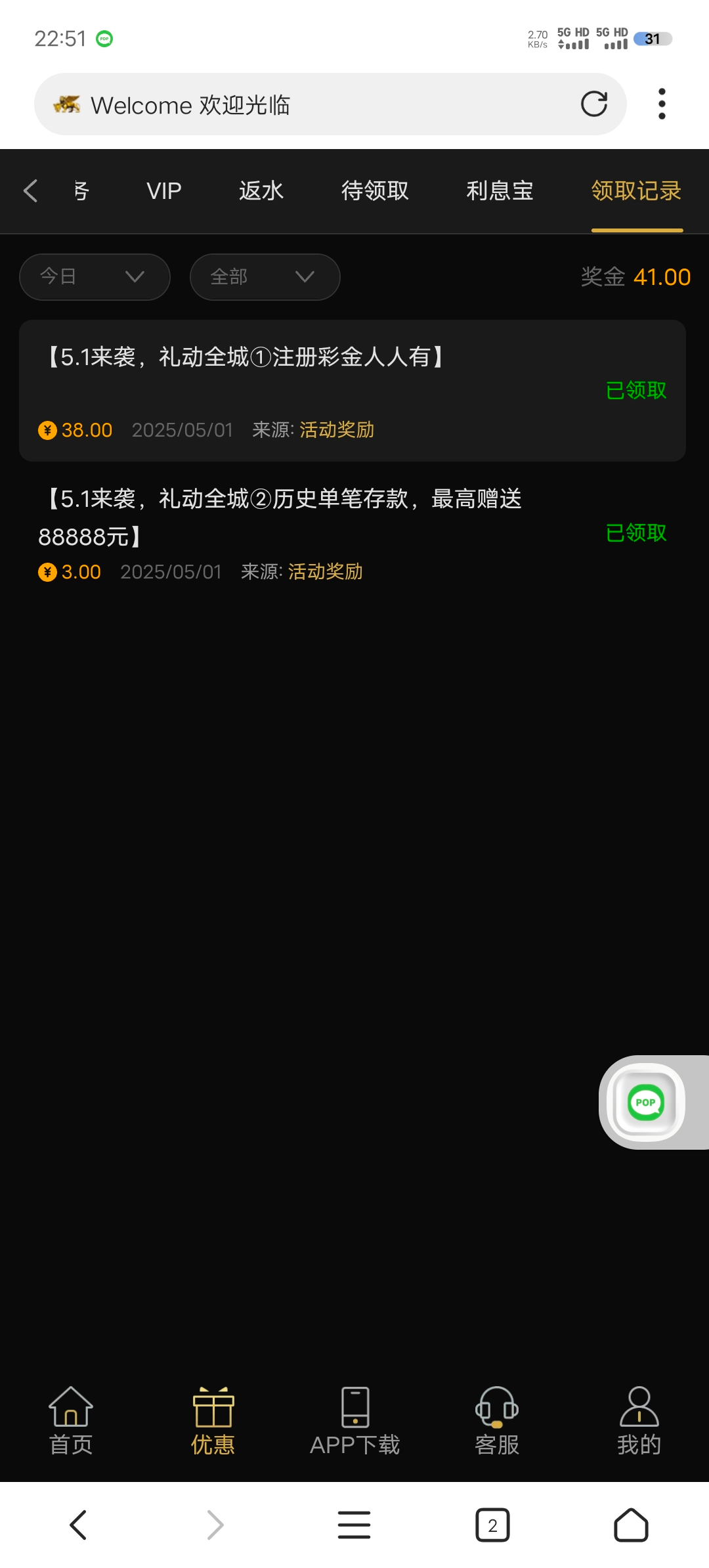
Task: Open the browser three-dot overflow menu
Action: (662, 104)
